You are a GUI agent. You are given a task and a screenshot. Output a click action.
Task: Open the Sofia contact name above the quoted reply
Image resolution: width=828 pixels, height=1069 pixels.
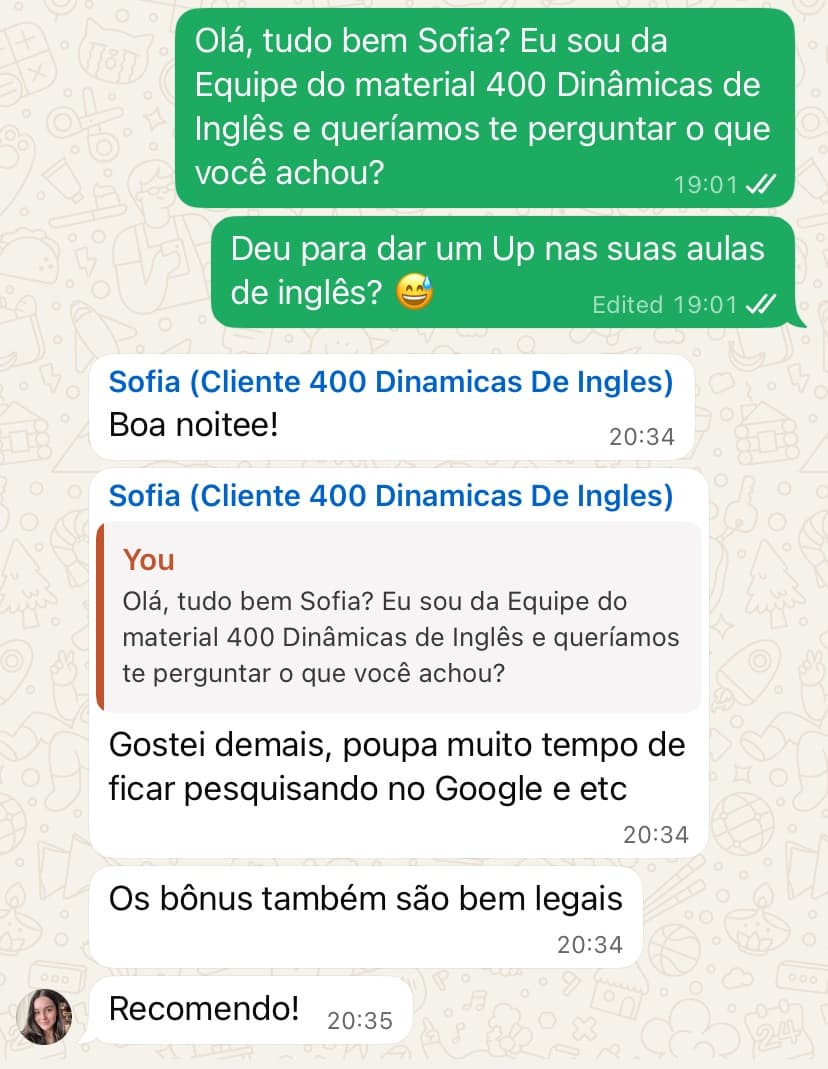(x=390, y=496)
